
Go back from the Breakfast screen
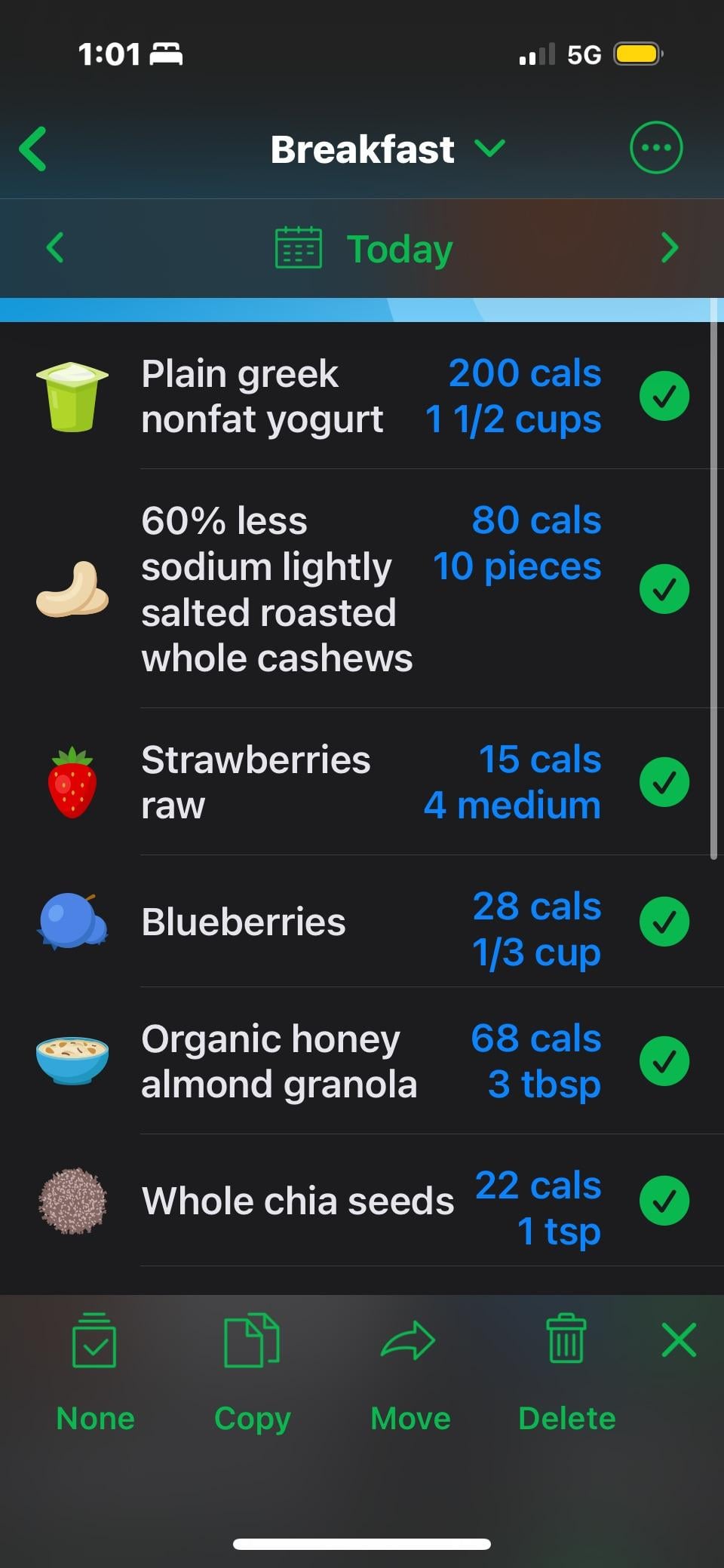(x=33, y=149)
